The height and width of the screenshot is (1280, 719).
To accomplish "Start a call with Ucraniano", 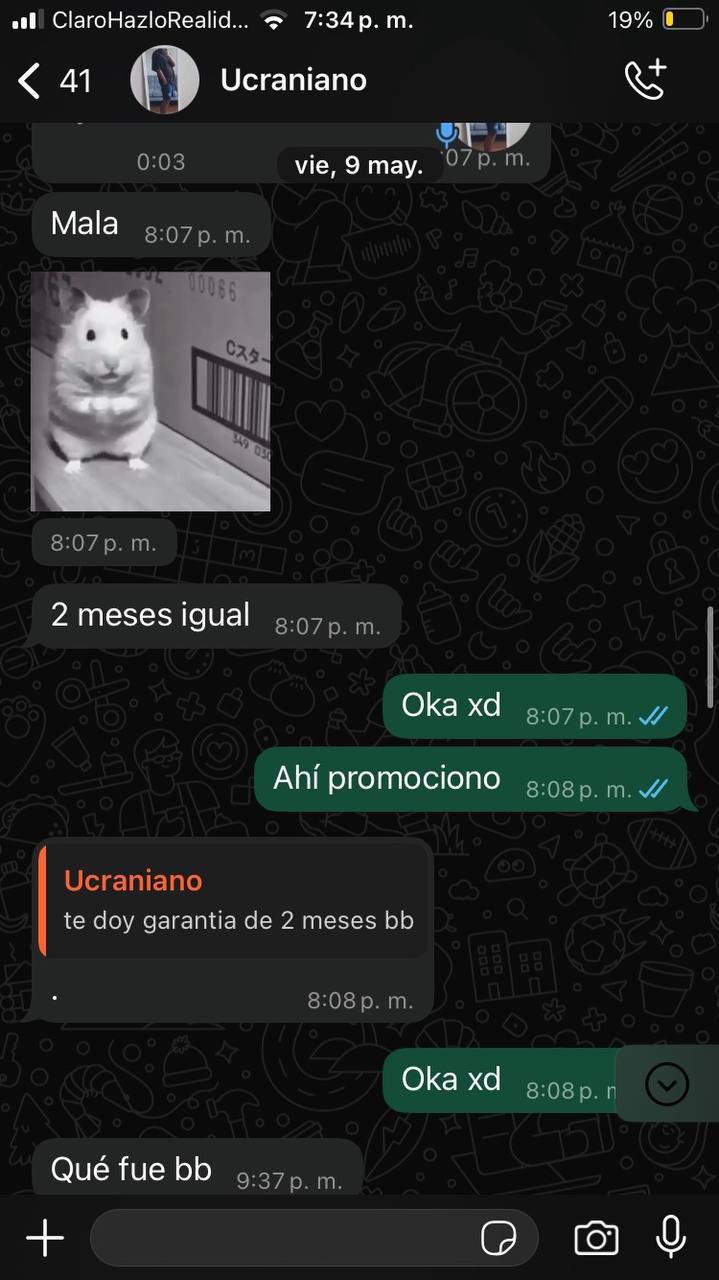I will click(645, 80).
